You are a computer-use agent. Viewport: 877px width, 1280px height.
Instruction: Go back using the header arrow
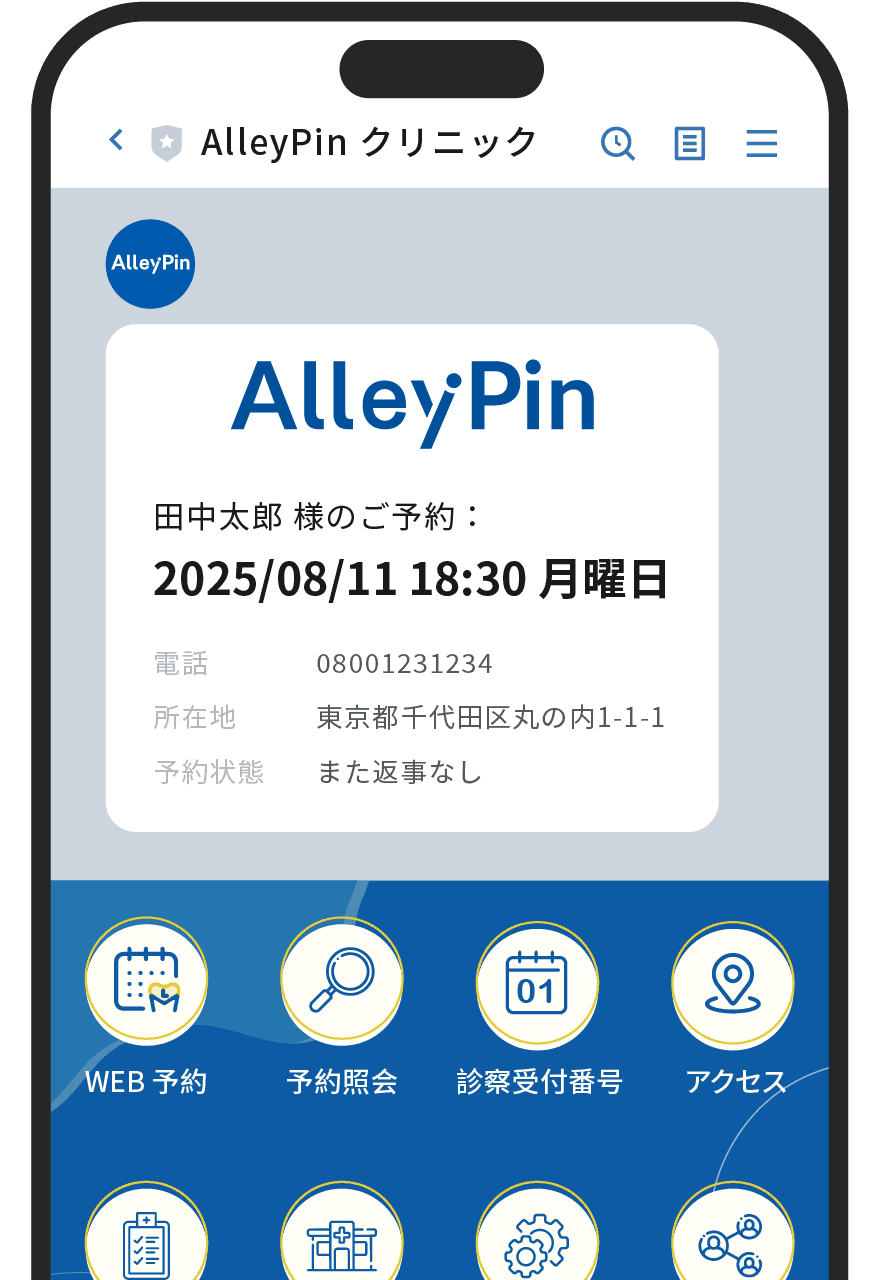coord(117,140)
